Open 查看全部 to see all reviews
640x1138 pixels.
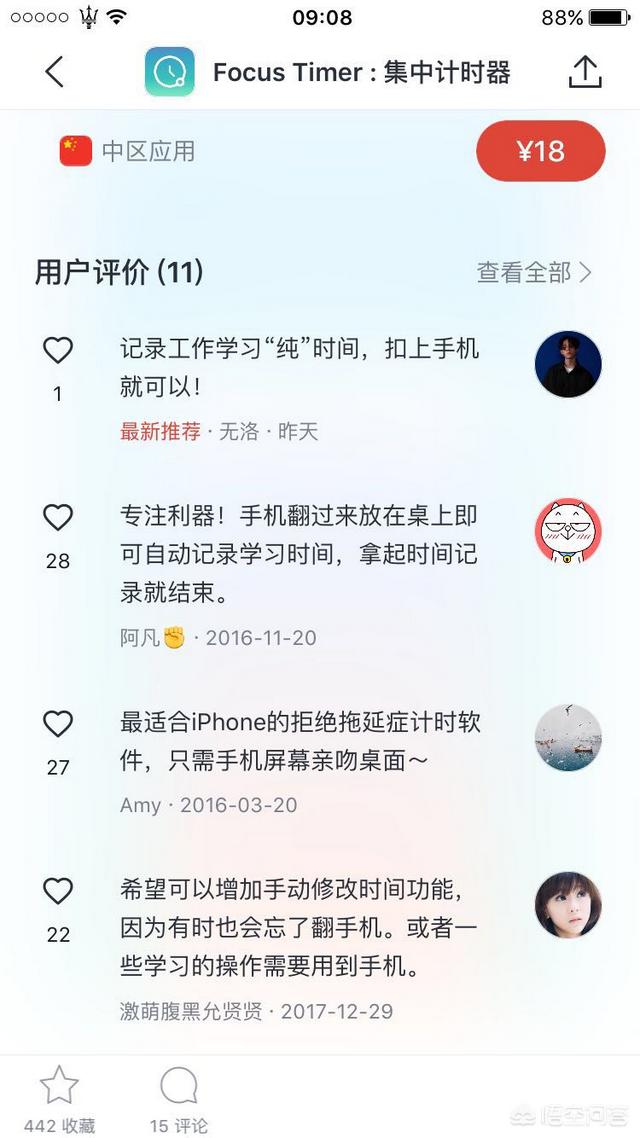(x=534, y=273)
